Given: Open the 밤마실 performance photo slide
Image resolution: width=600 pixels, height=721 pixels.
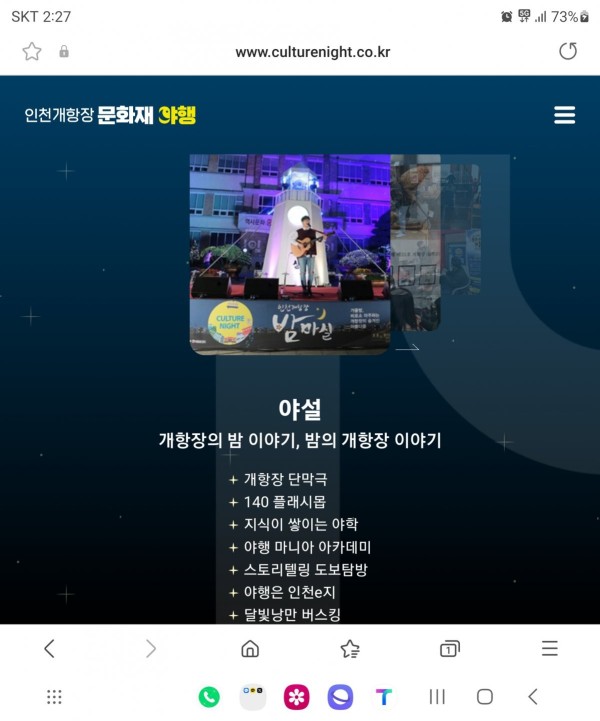Looking at the screenshot, I should [290, 254].
